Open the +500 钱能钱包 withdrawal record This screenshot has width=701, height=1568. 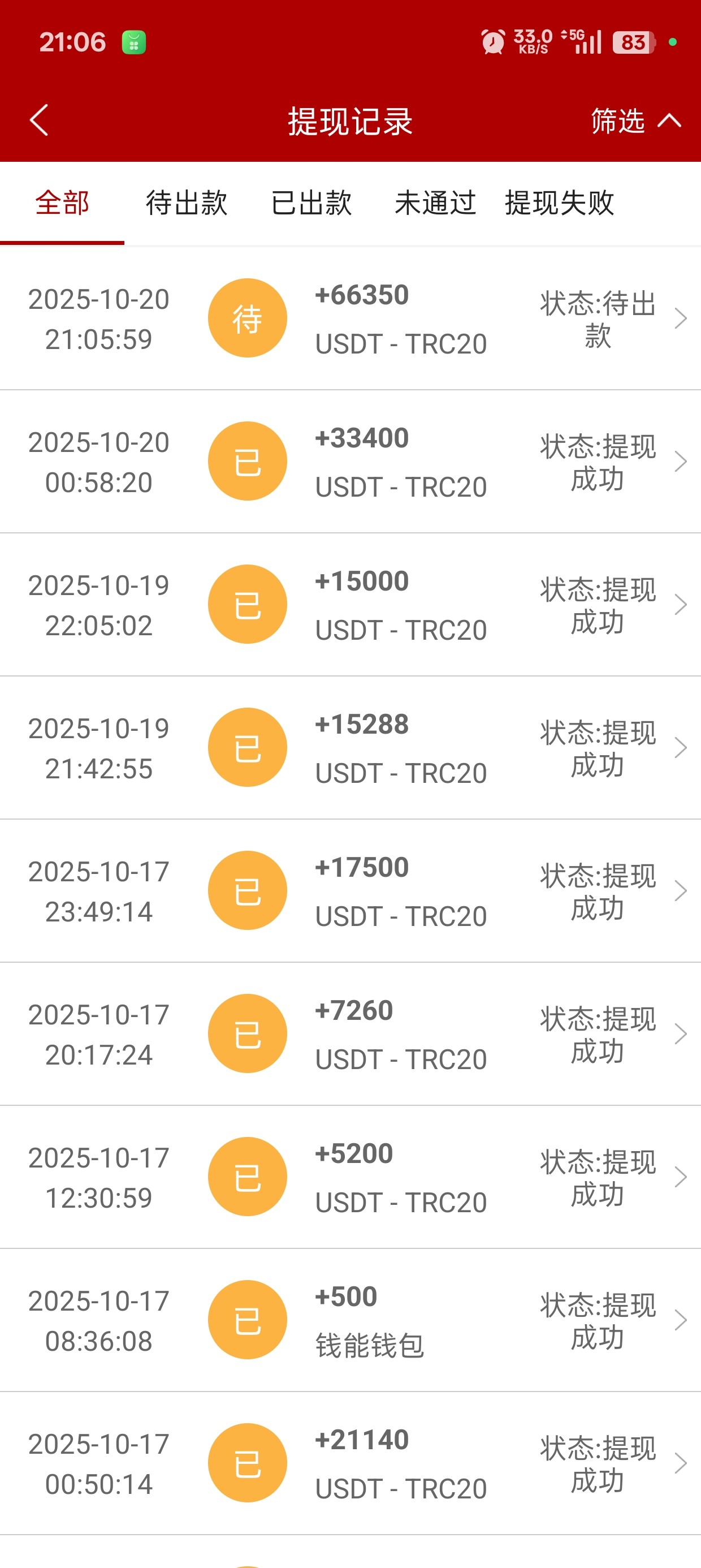click(350, 1320)
